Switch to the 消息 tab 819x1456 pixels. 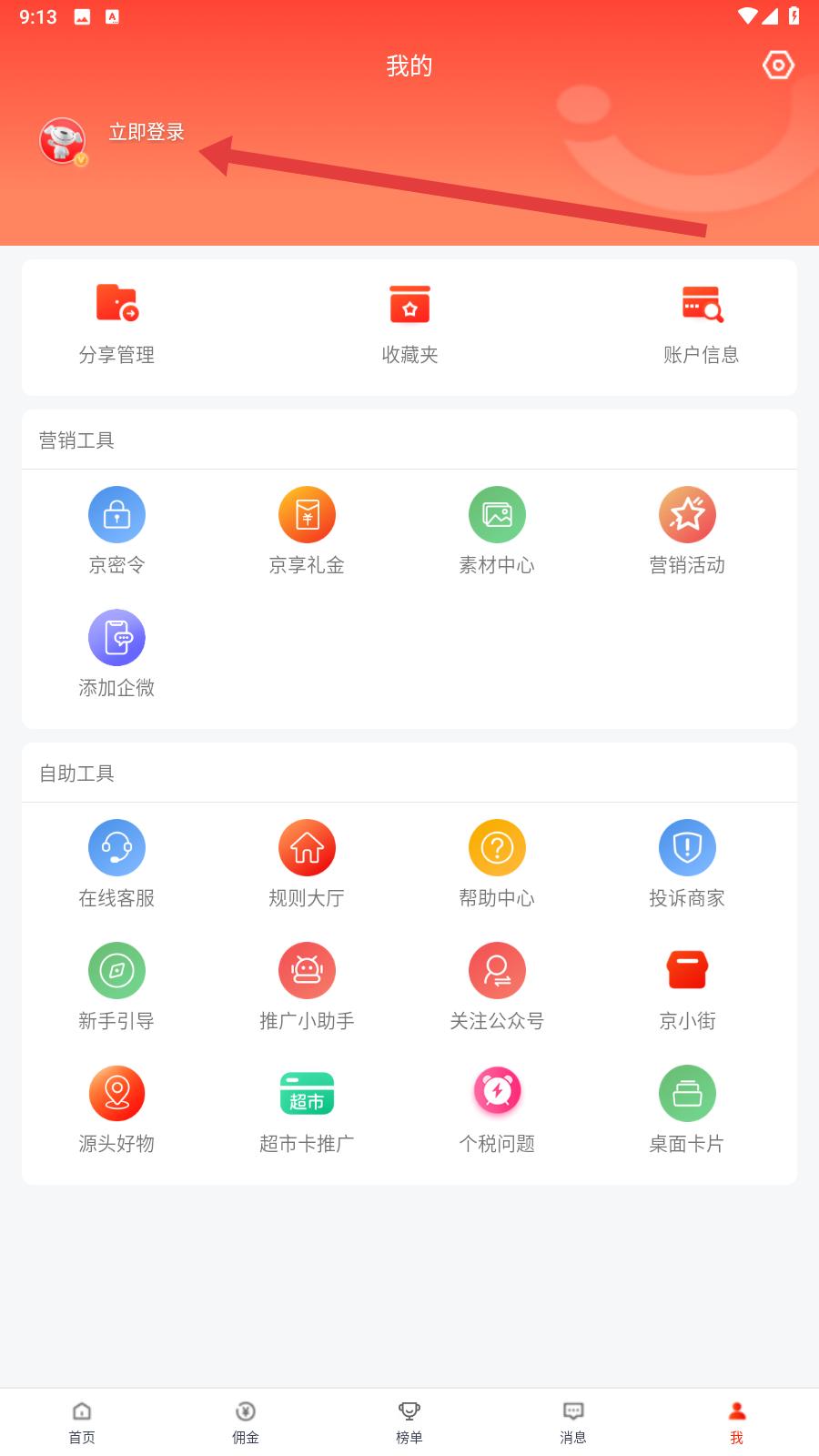tap(573, 1421)
